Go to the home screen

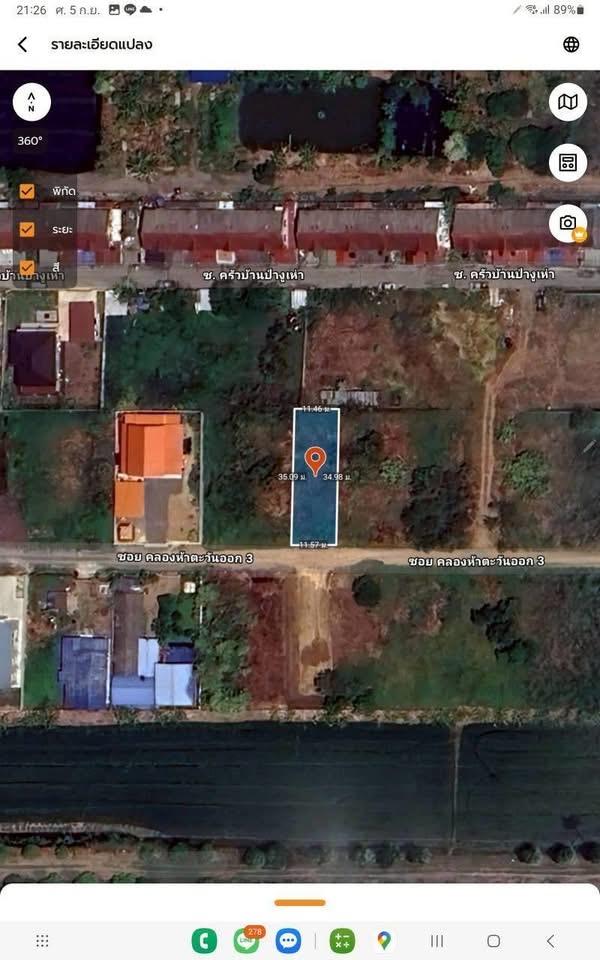pos(493,941)
